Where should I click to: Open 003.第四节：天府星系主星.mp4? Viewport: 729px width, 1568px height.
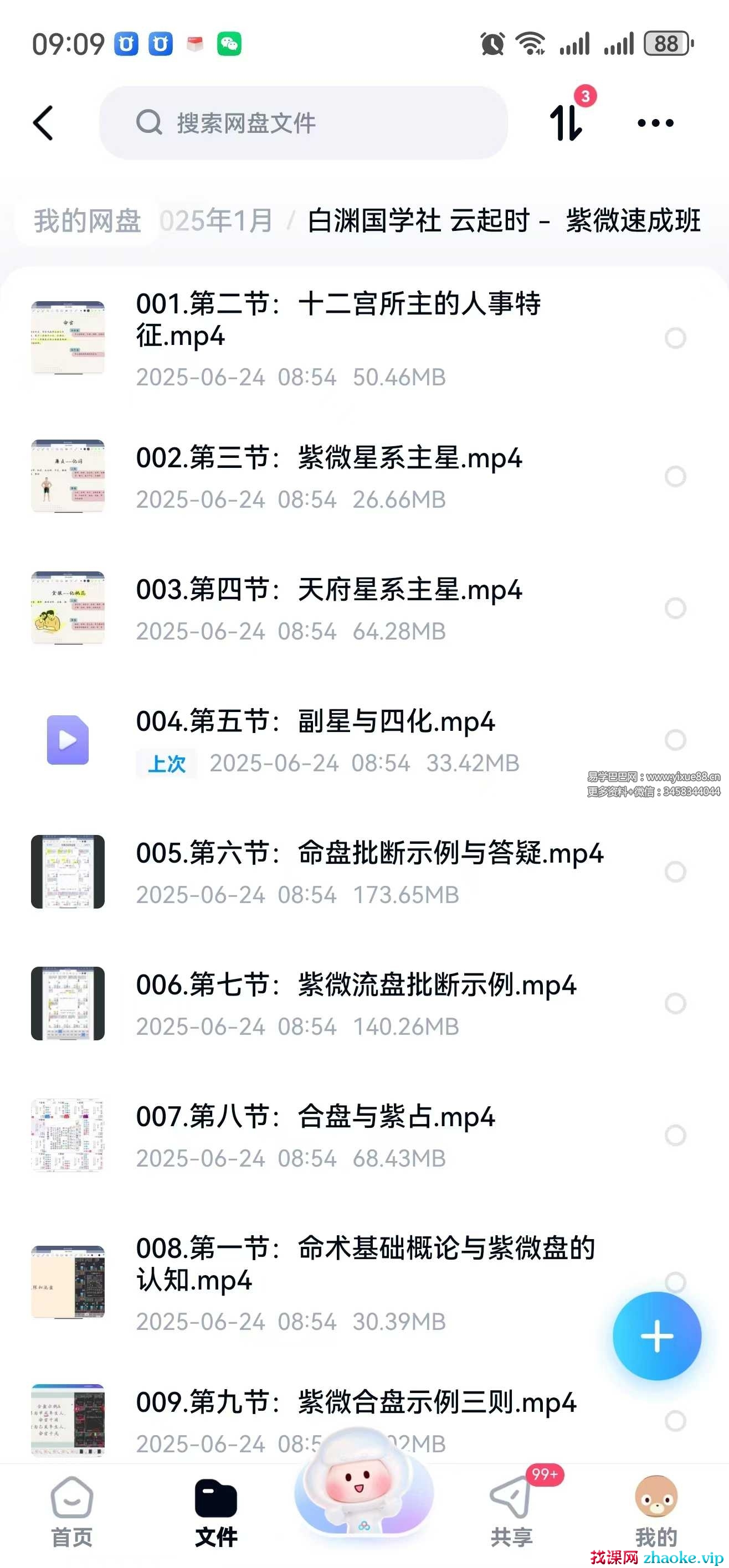point(329,590)
